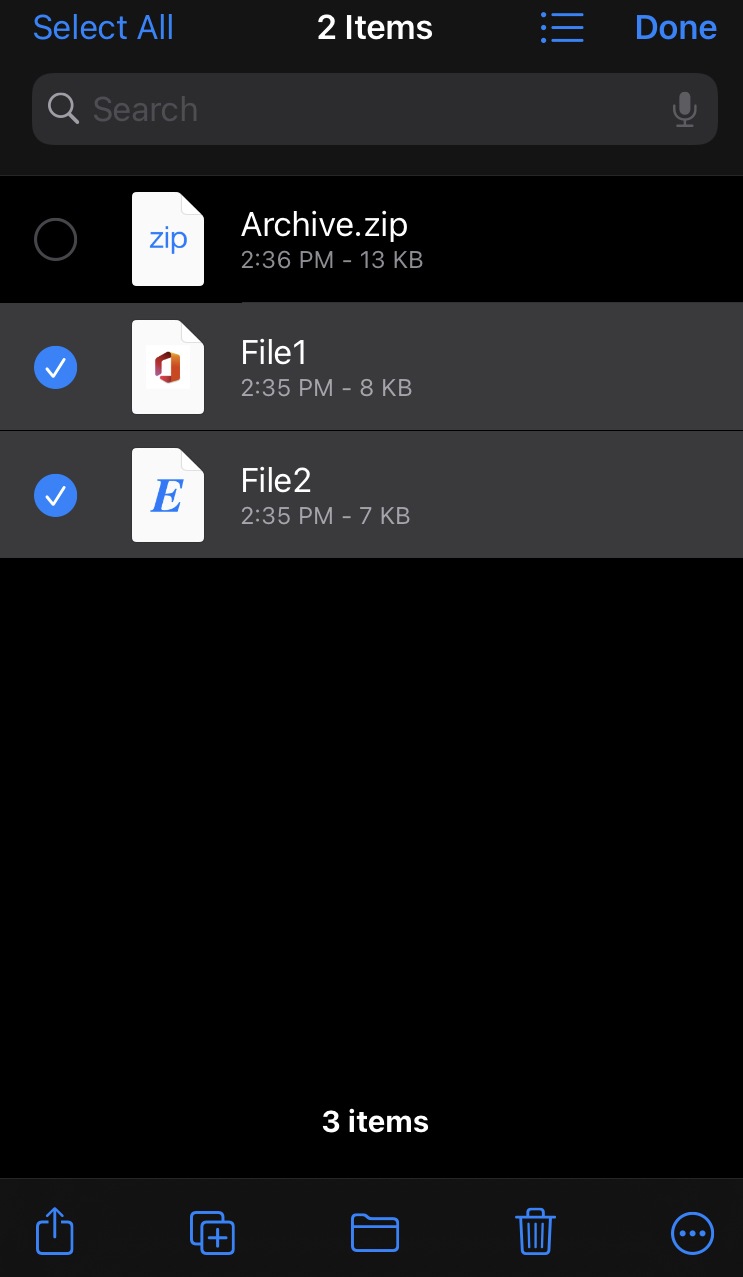This screenshot has height=1277, width=743.
Task: Deselect the File1 checkbox
Action: click(55, 368)
